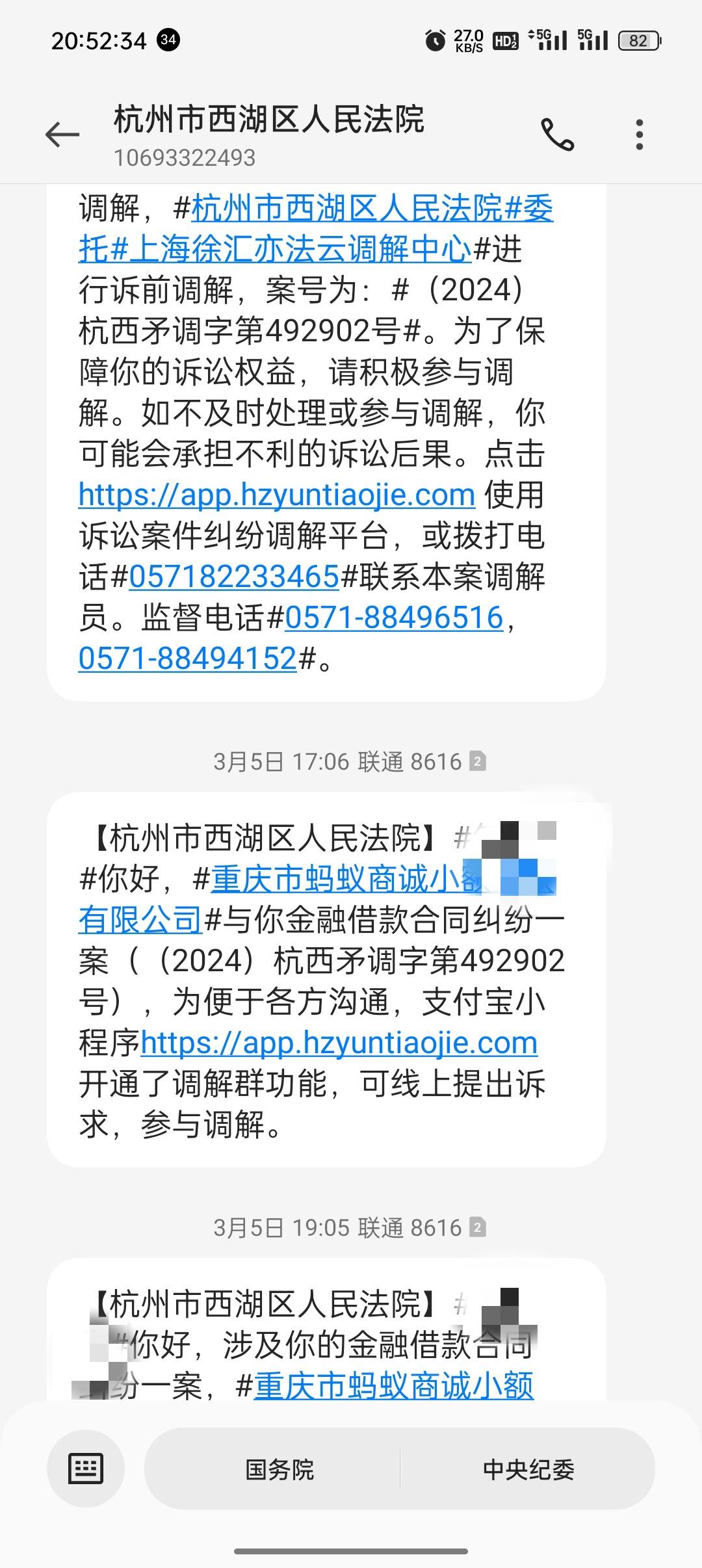Open the hzyuntiaojie link after 支付宝小程序
Image resolution: width=702 pixels, height=1568 pixels.
339,1044
